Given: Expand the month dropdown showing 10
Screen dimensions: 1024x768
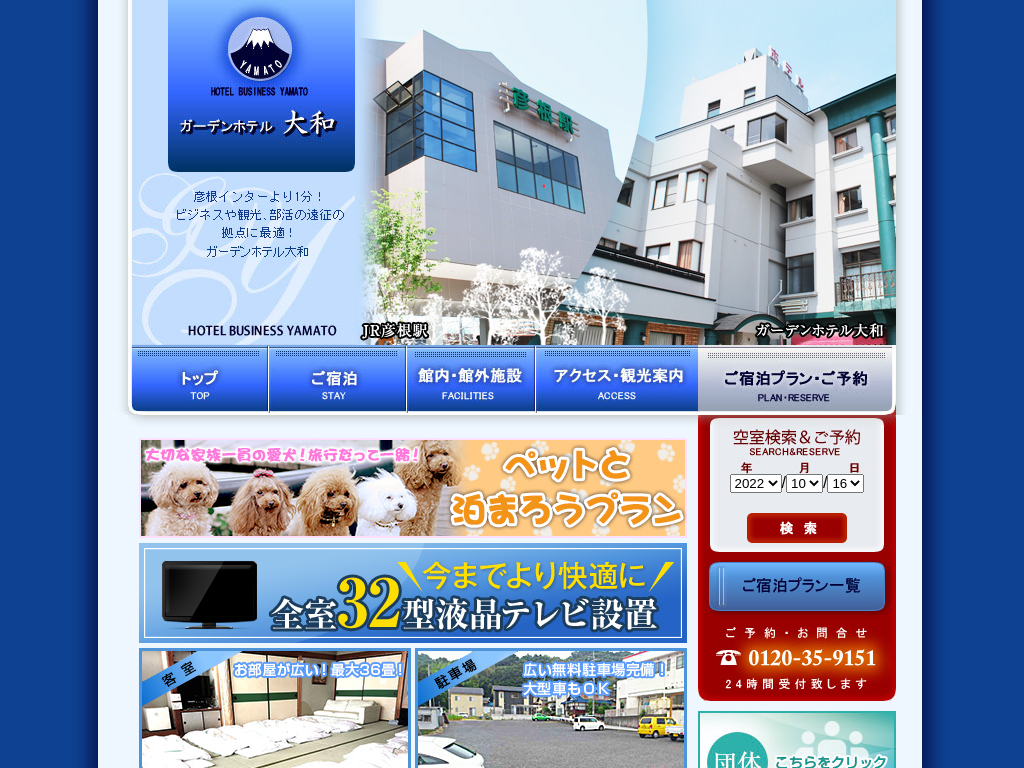Looking at the screenshot, I should point(804,483).
